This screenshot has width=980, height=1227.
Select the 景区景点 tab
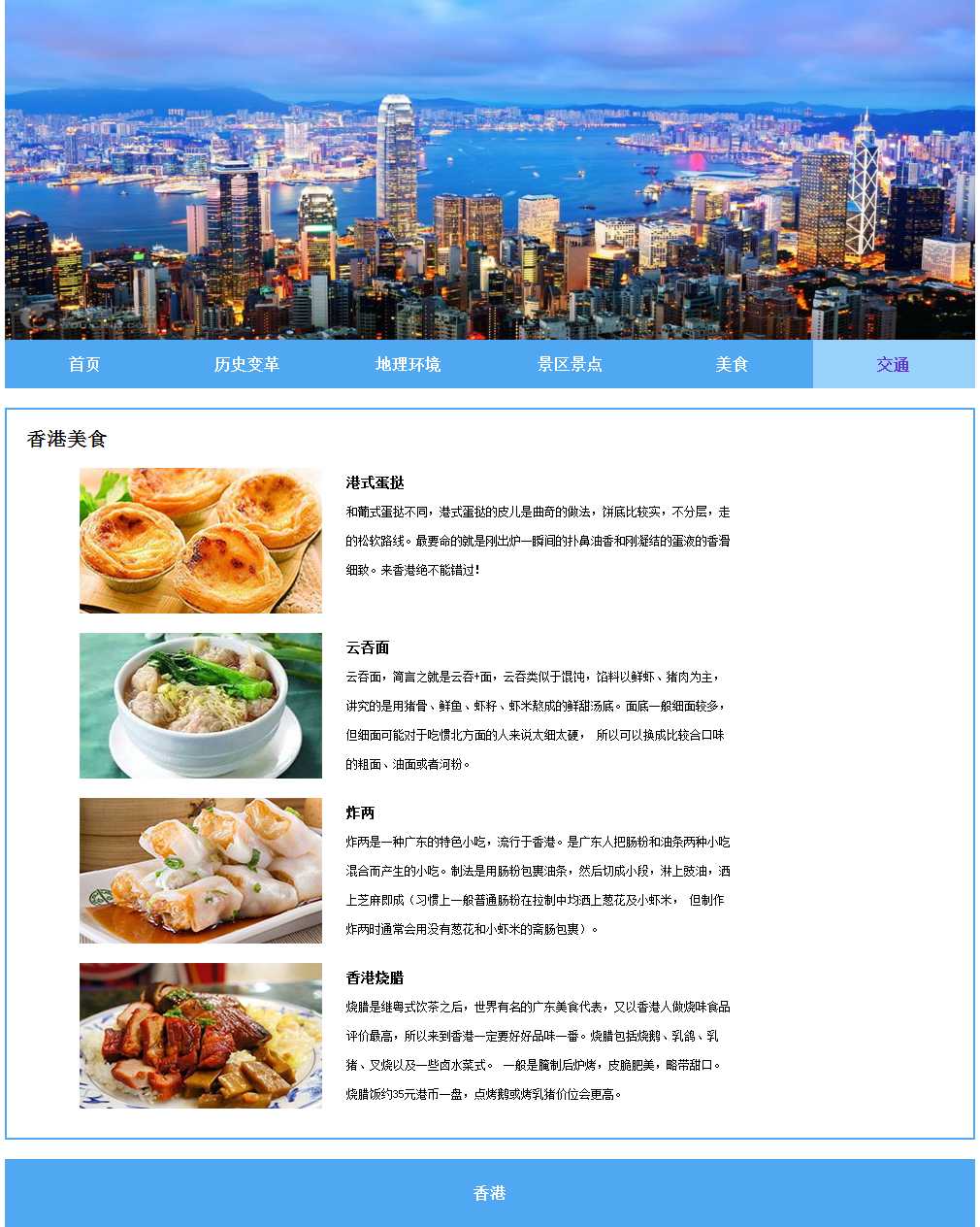[x=571, y=364]
